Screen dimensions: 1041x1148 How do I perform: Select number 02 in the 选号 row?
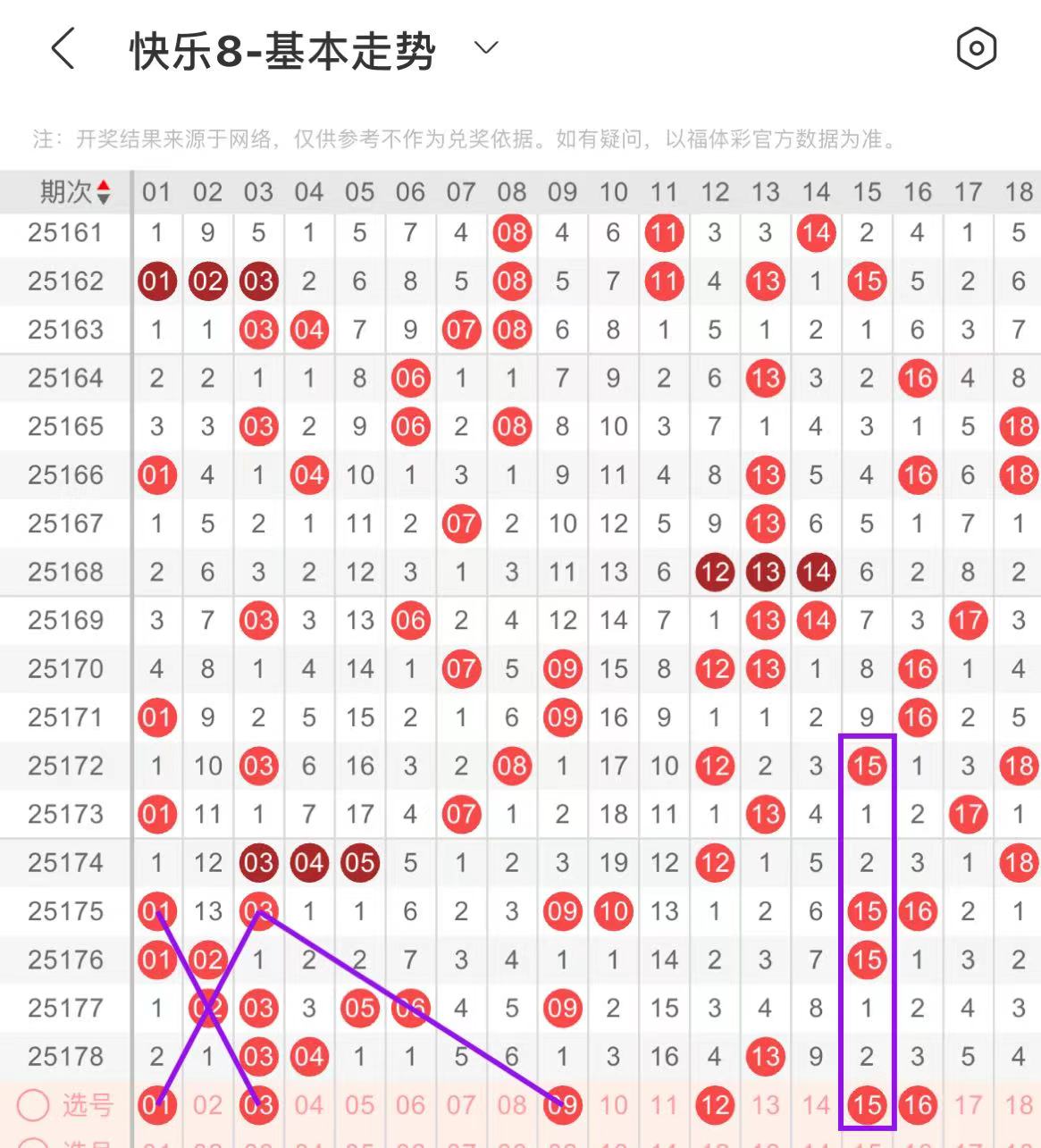click(x=207, y=1105)
